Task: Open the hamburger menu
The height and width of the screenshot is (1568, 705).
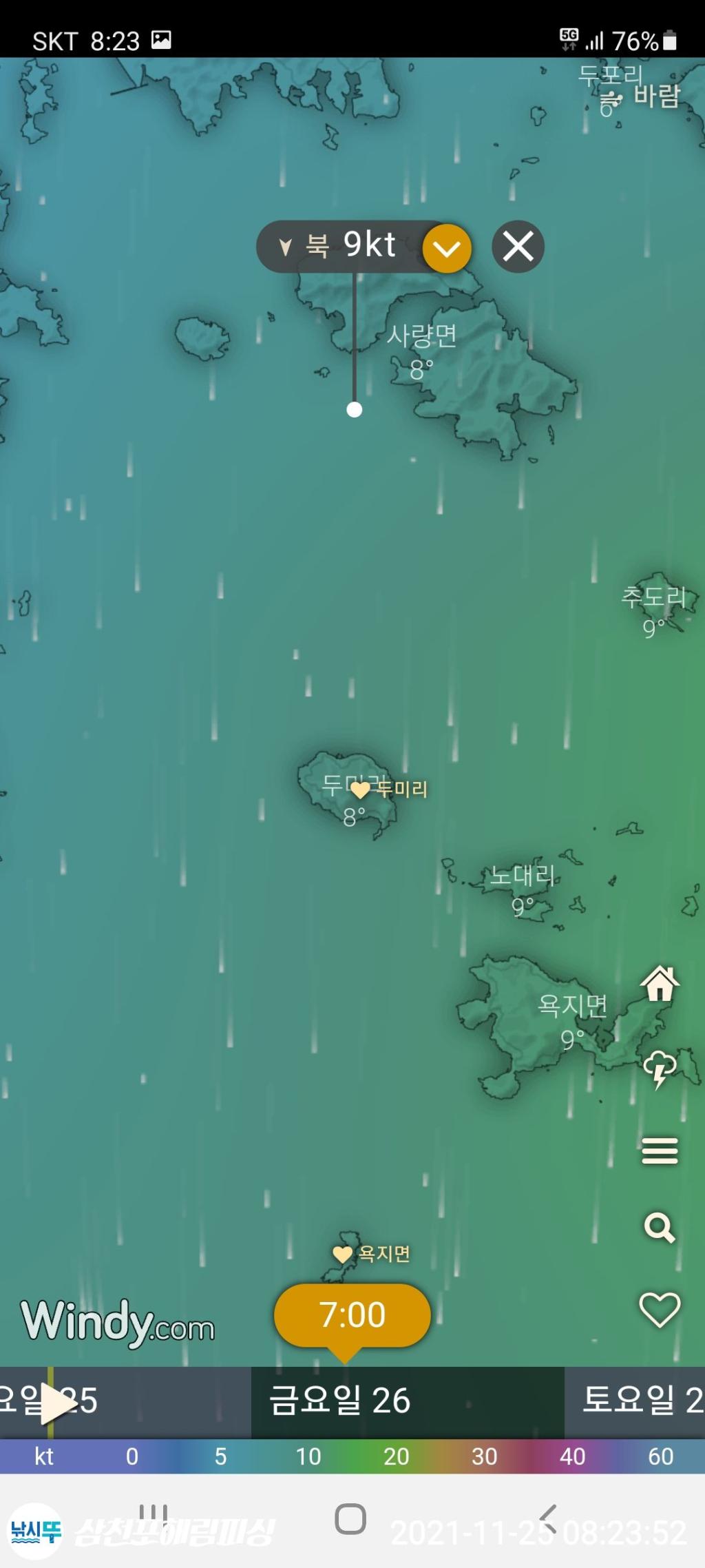Action: [660, 1151]
